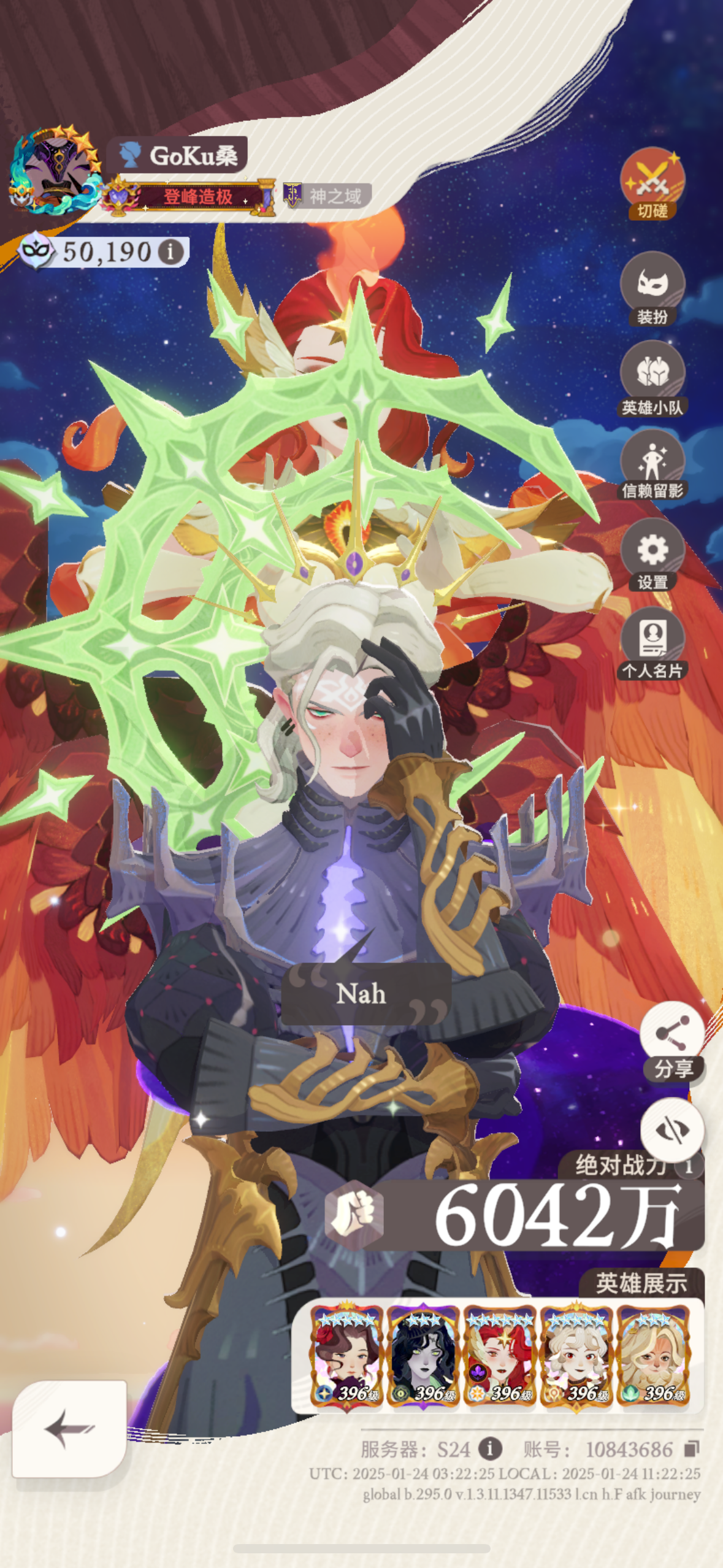Open the 神之域 guild tag
This screenshot has height=1568, width=723.
coord(327,196)
